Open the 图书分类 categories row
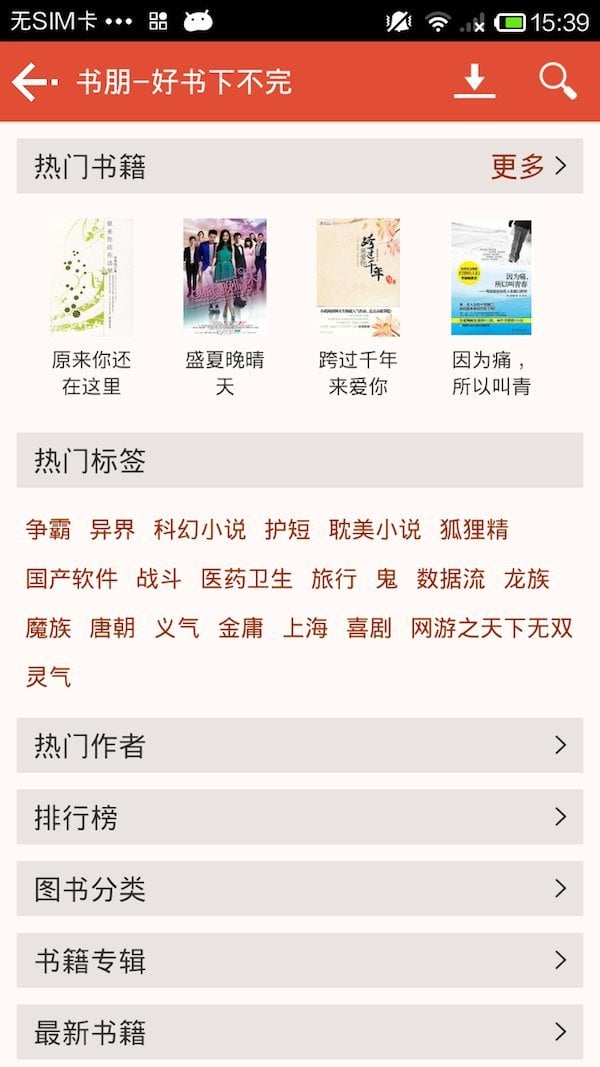 (300, 889)
